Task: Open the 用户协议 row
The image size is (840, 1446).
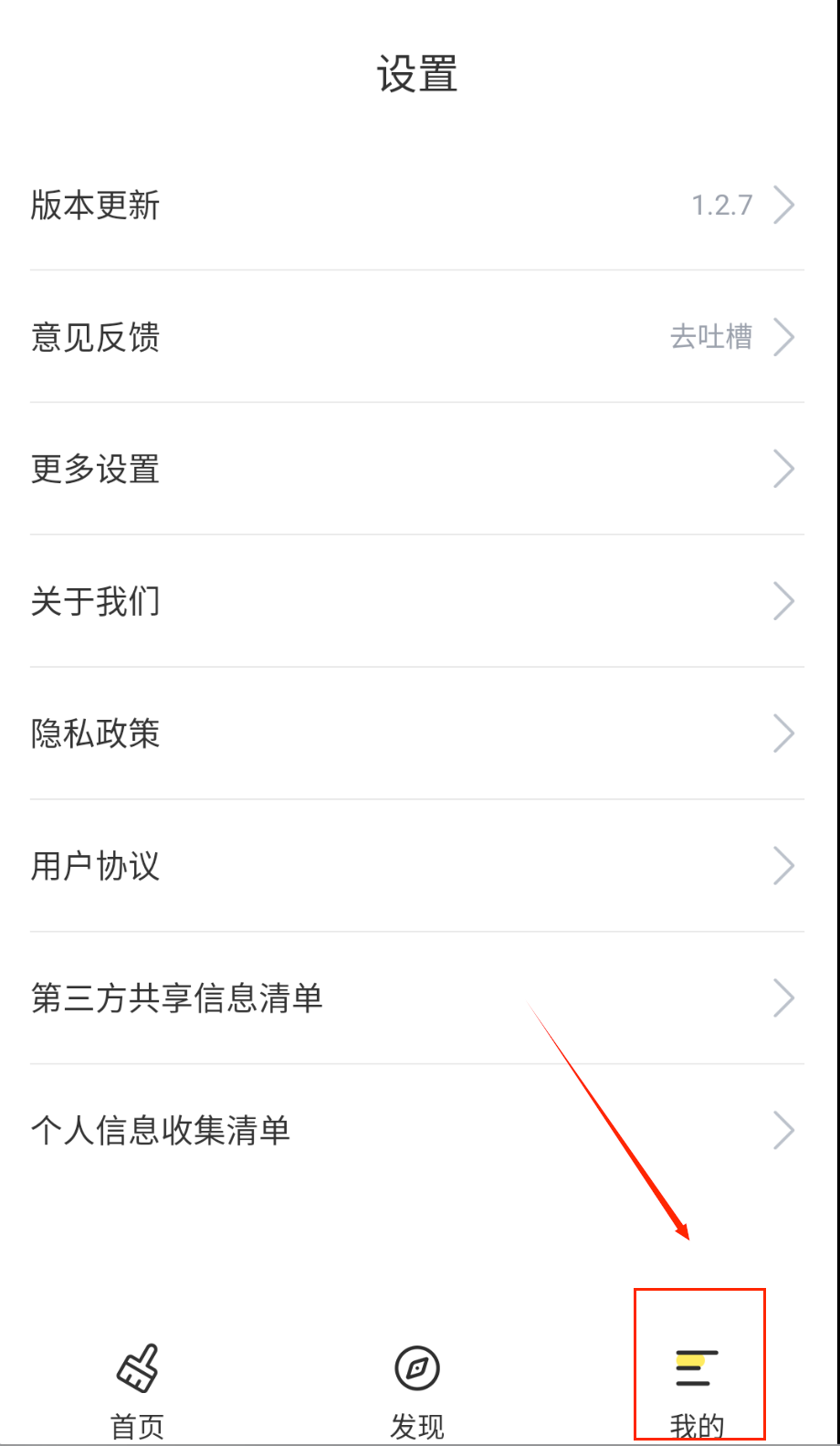Action: (416, 866)
